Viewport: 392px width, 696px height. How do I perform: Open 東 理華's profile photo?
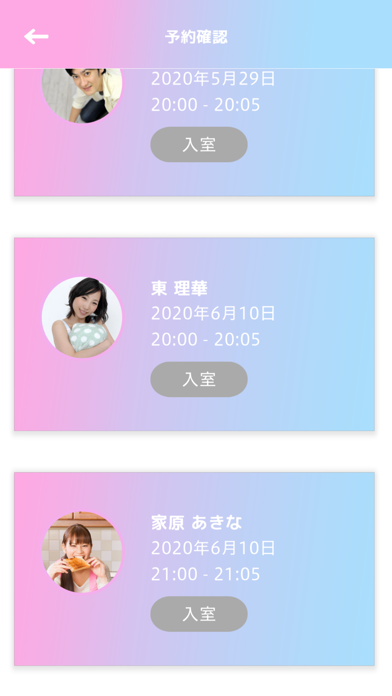click(82, 317)
